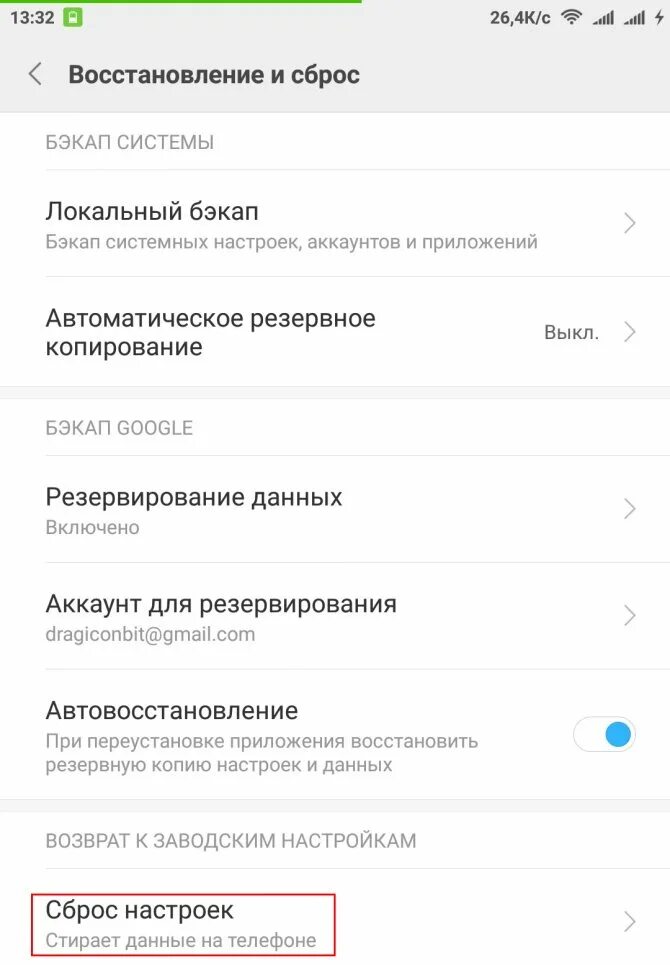The image size is (670, 965).
Task: Disable the Автовосстановление switch
Action: (x=604, y=735)
